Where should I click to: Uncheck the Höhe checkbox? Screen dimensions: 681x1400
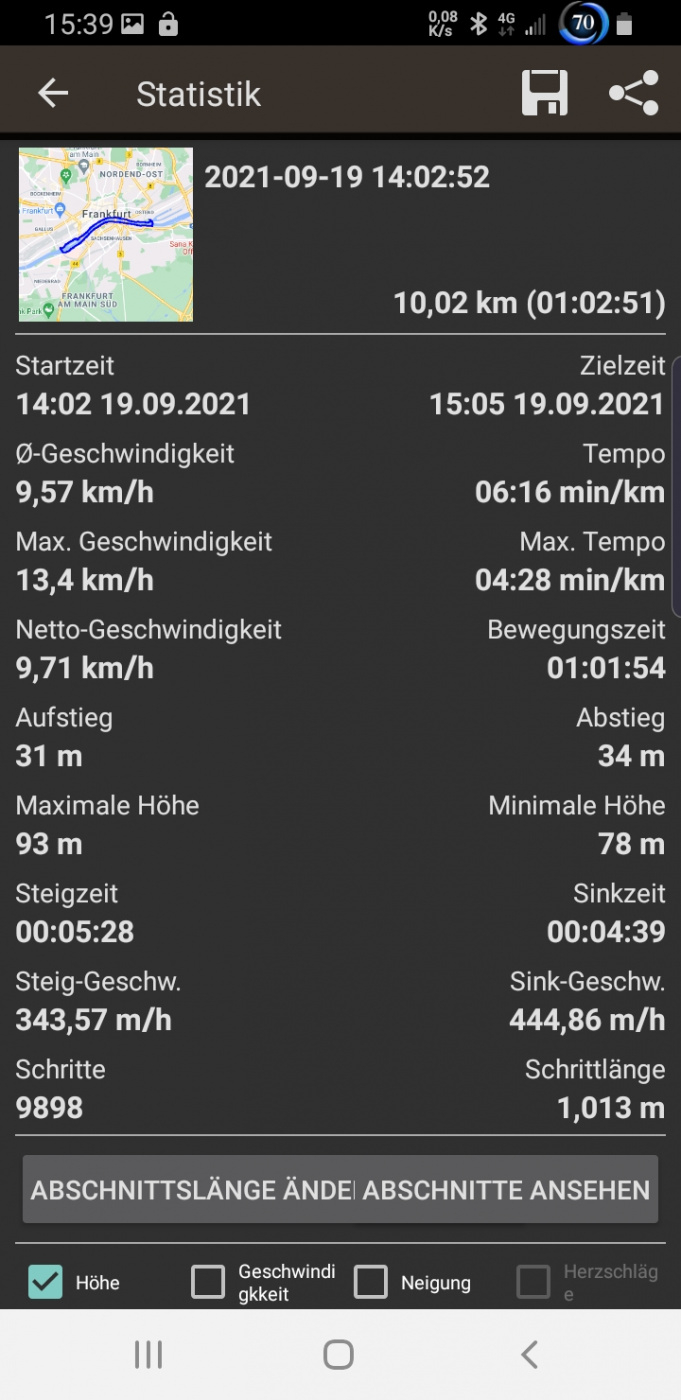[46, 1282]
